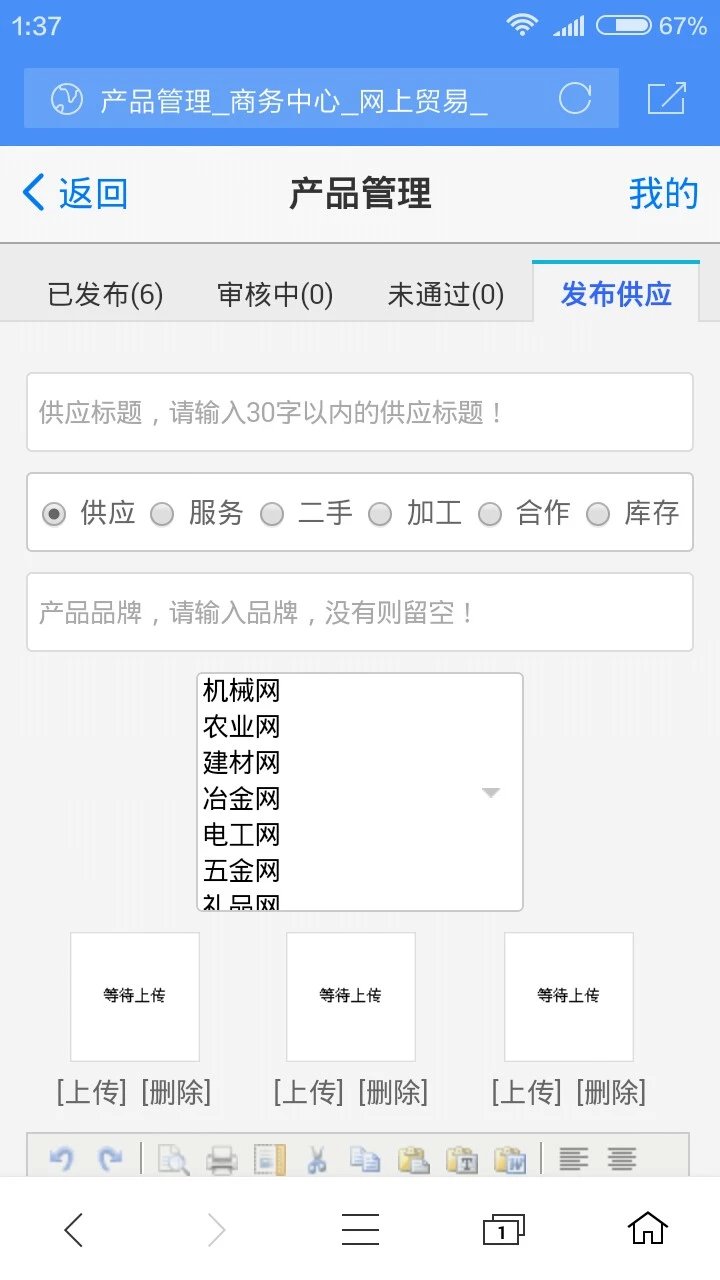This screenshot has width=720, height=1280.
Task: Reload the page in the address bar
Action: 574,98
